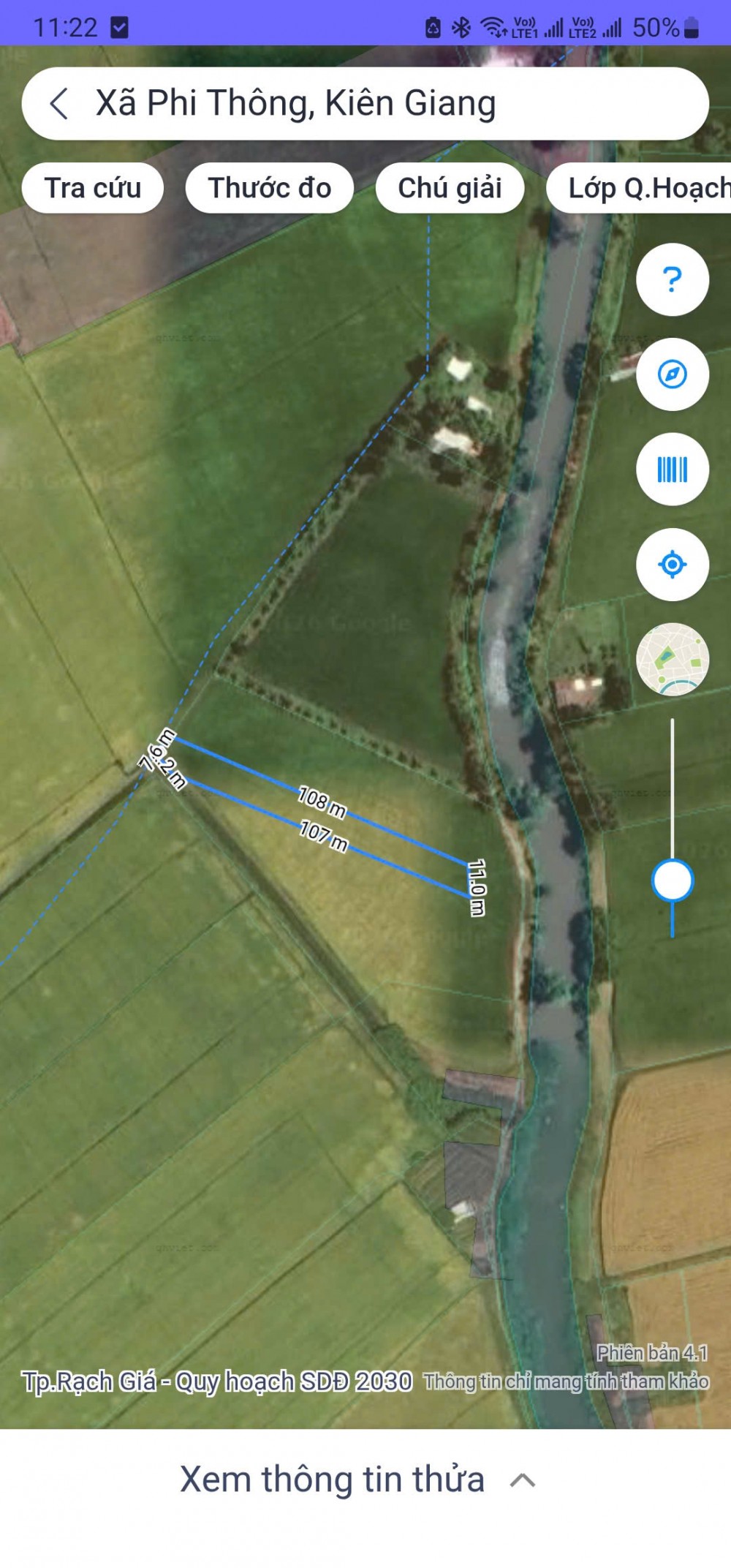The width and height of the screenshot is (731, 1568).
Task: Center map on my current location
Action: pos(672,565)
